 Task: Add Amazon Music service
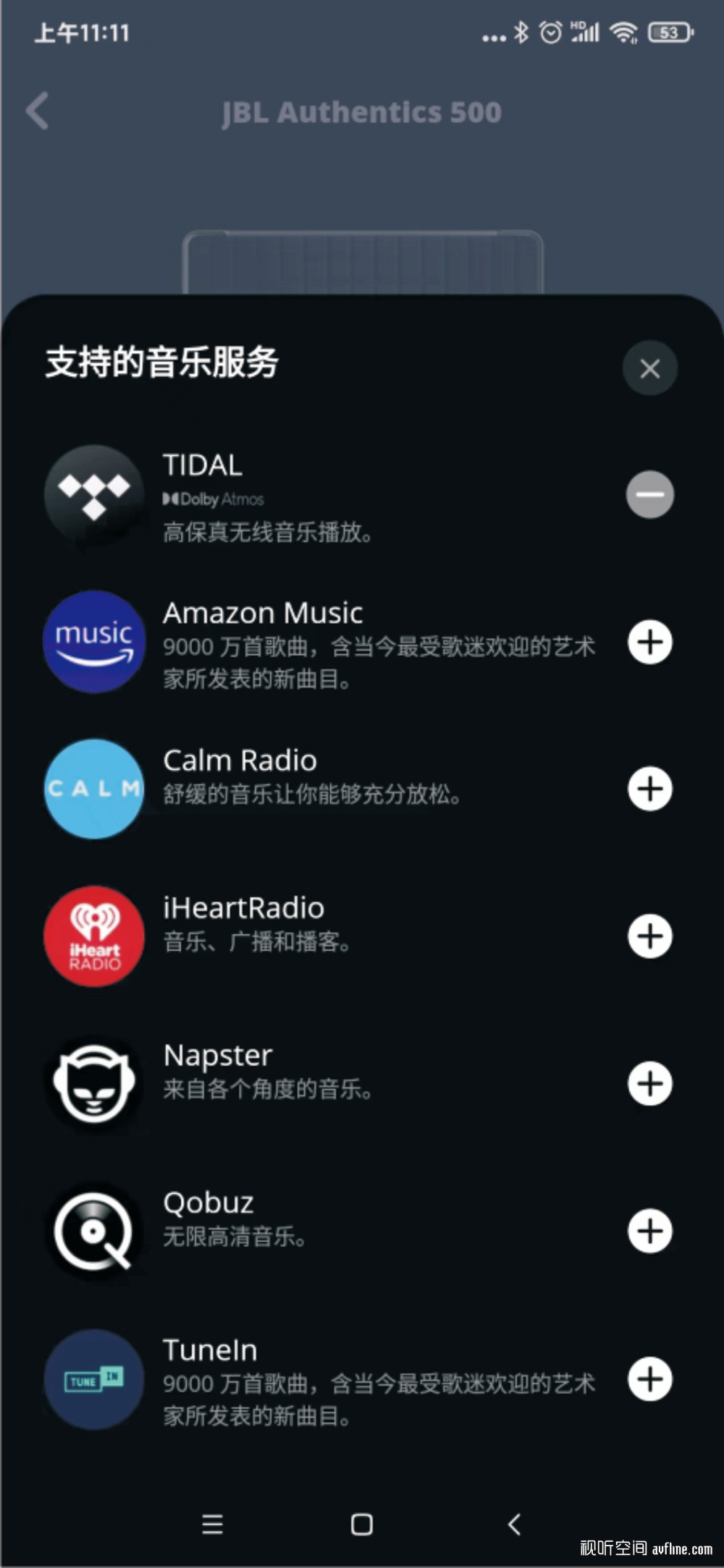[649, 642]
